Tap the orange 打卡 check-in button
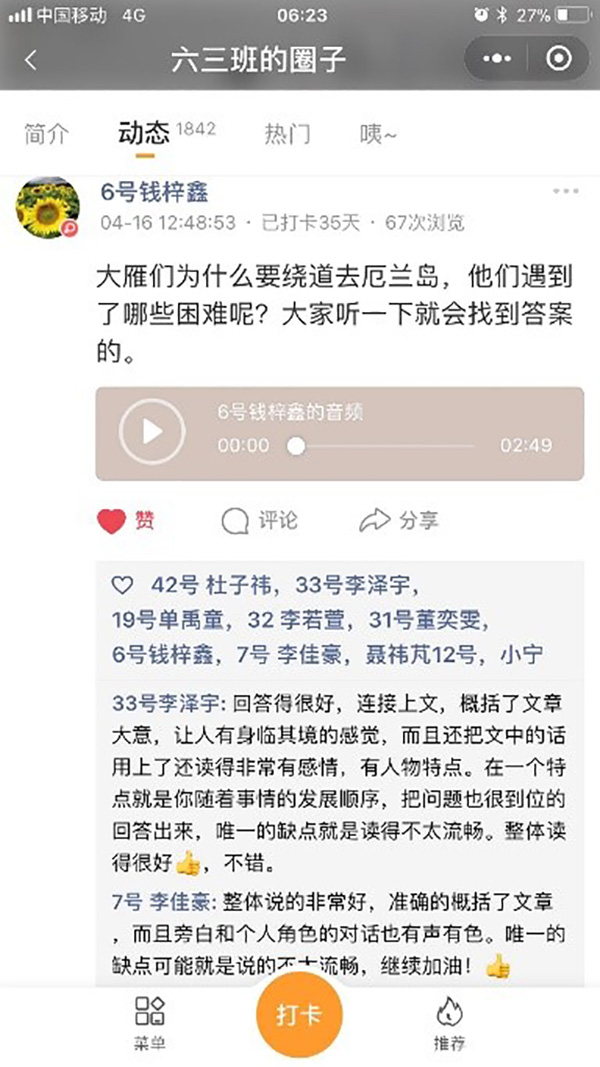This screenshot has width=600, height=1067. click(x=300, y=1014)
